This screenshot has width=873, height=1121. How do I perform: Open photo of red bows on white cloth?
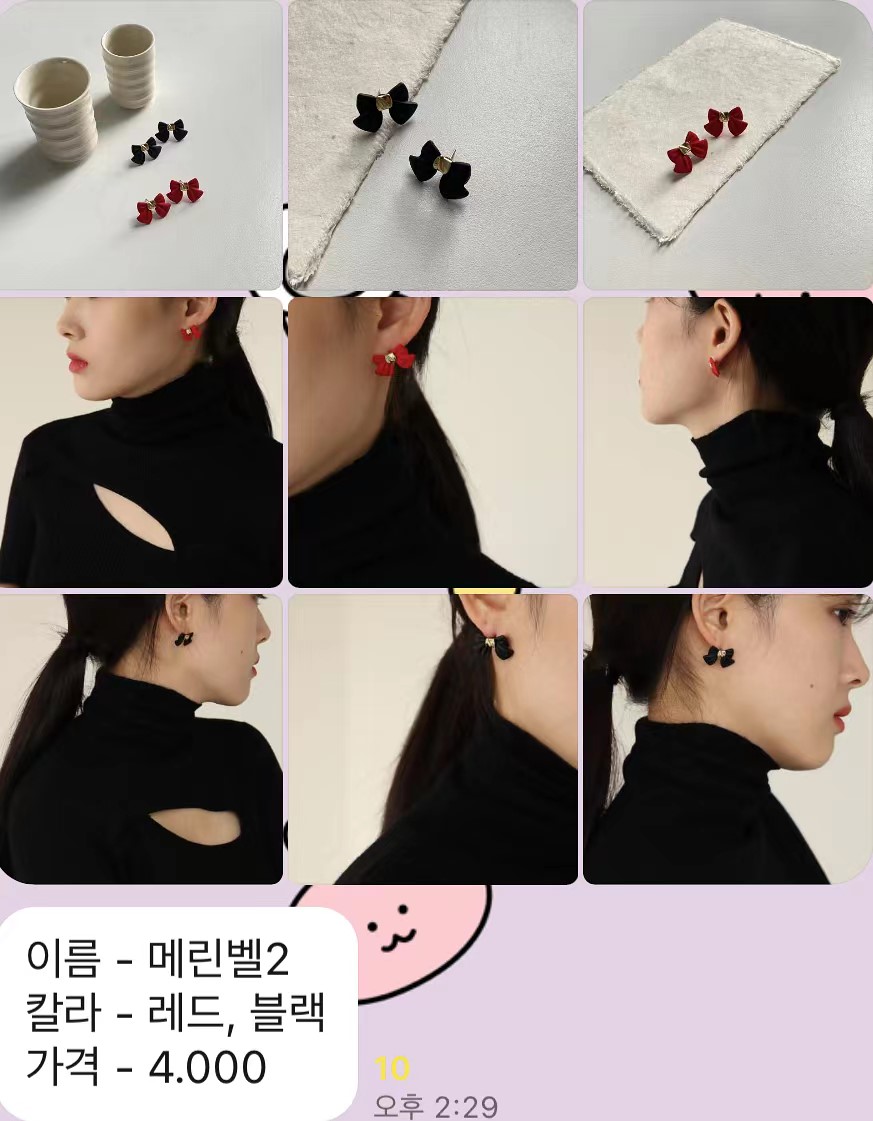point(728,145)
